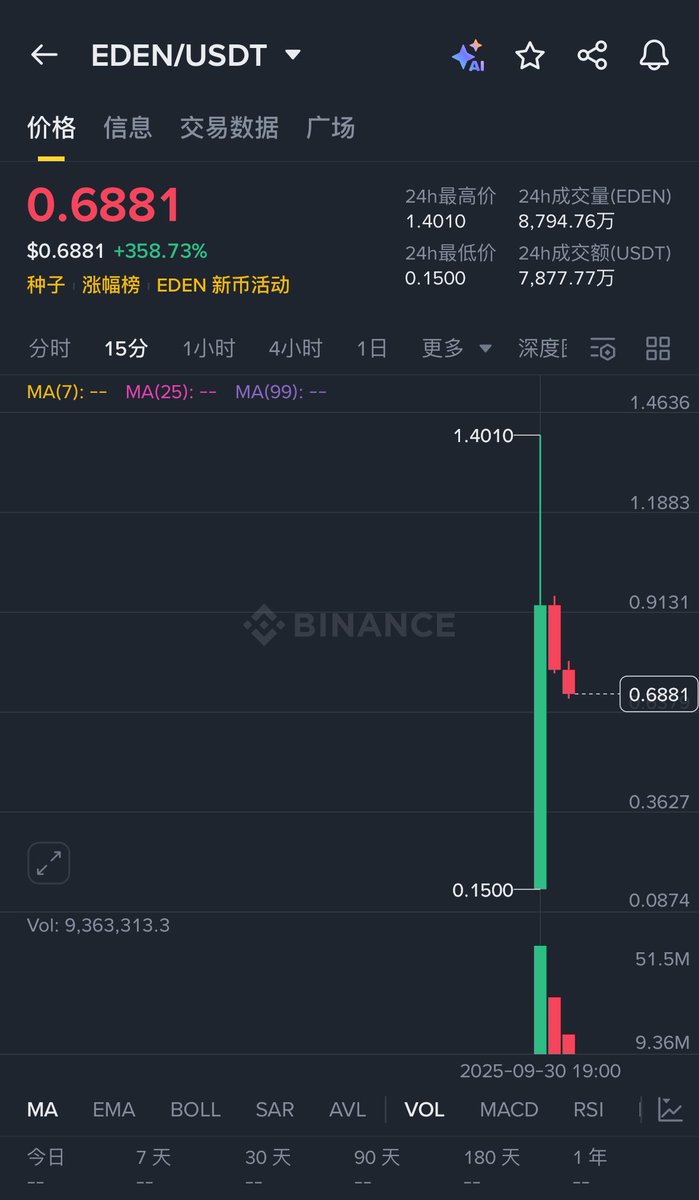Expand chart to fullscreen
This screenshot has height=1200, width=699.
coord(48,864)
